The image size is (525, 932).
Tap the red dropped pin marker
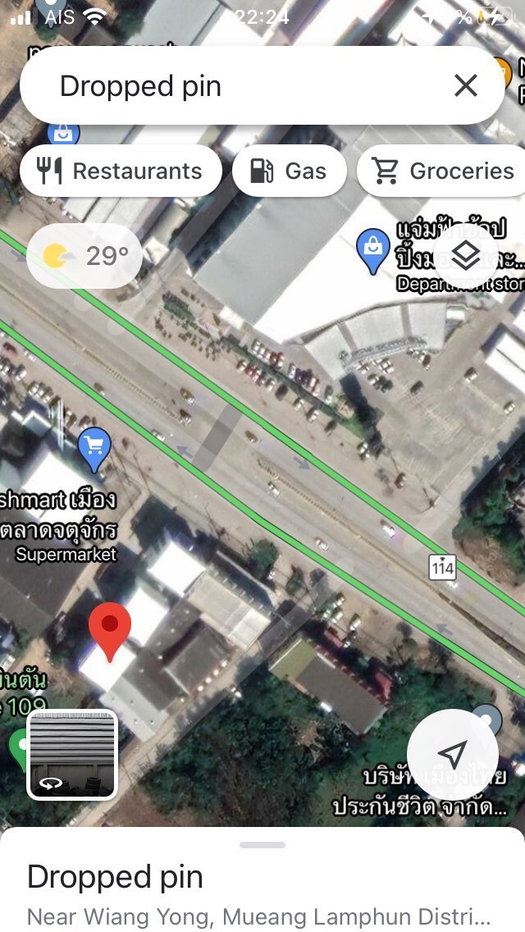click(x=109, y=631)
